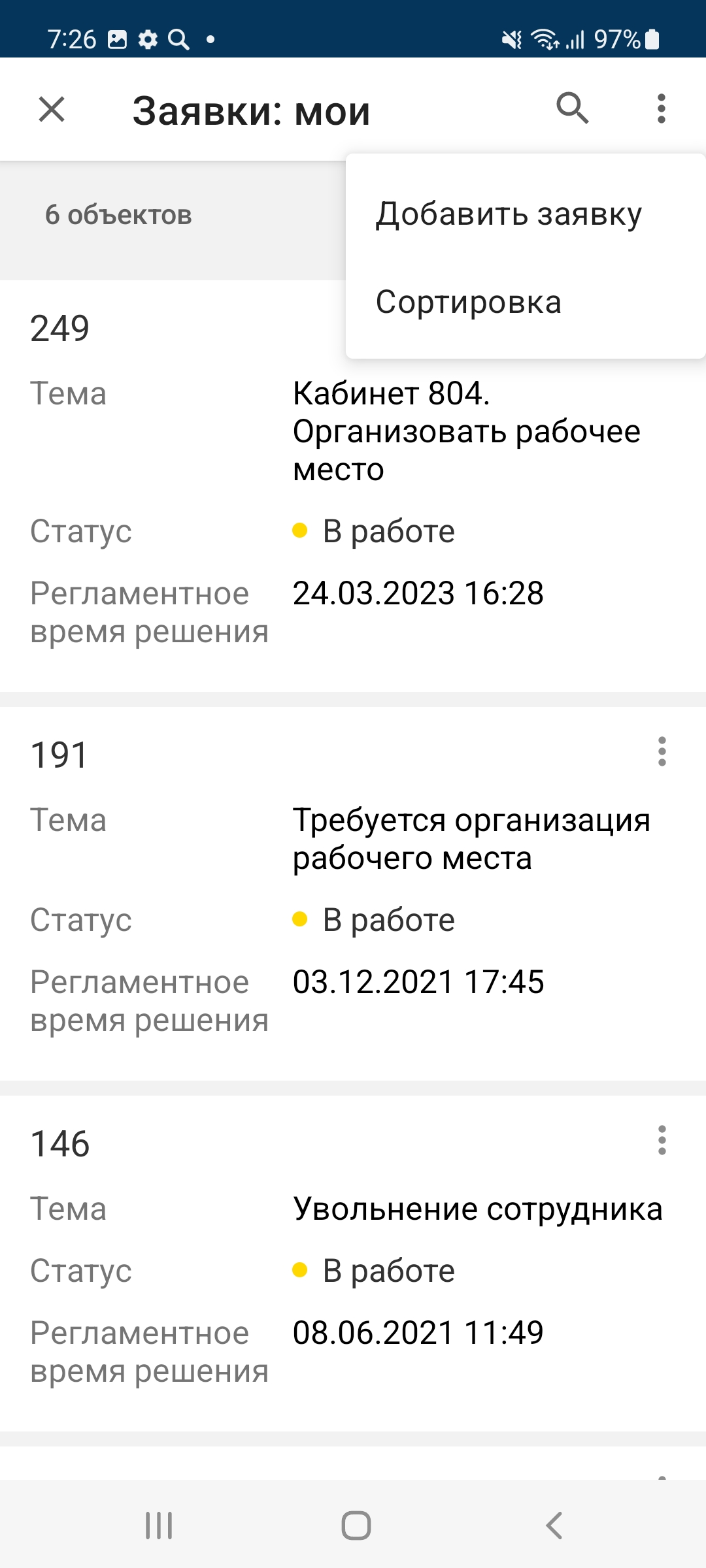This screenshot has height=1568, width=706.
Task: Open options menu for request 191
Action: click(662, 751)
